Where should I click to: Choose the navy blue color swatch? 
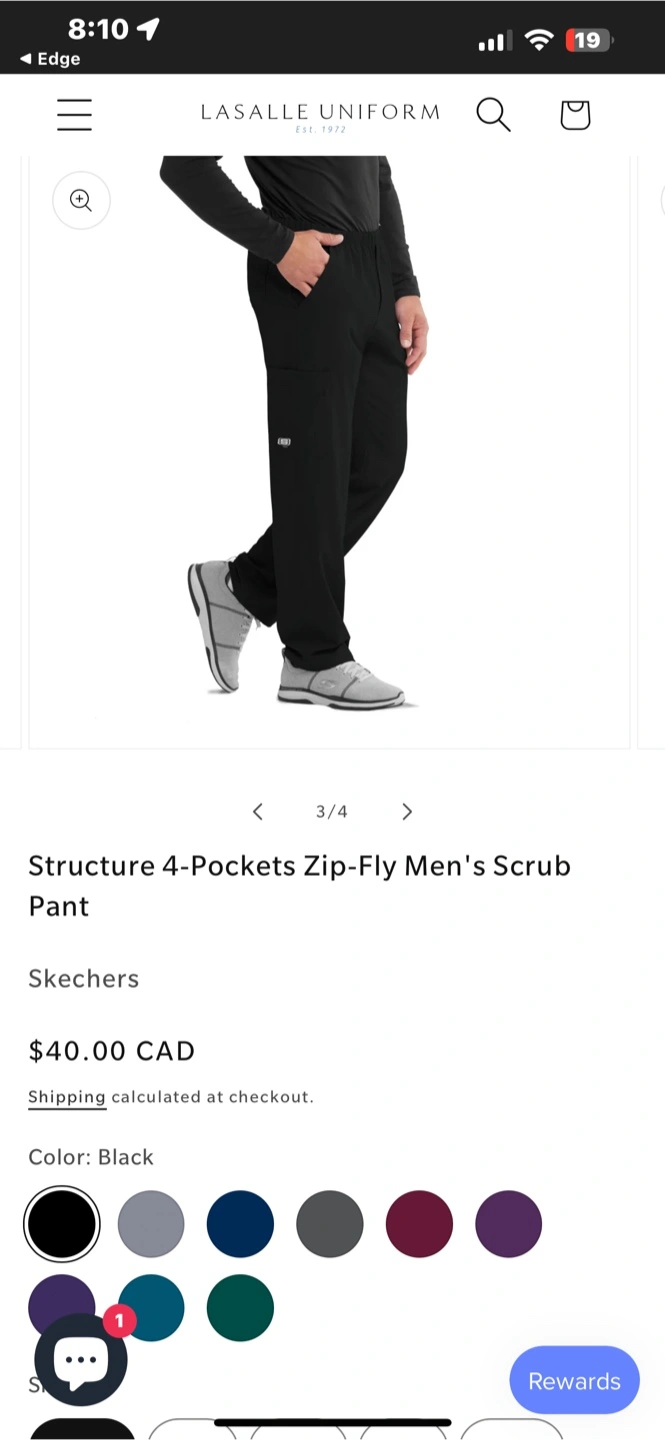pos(240,1224)
